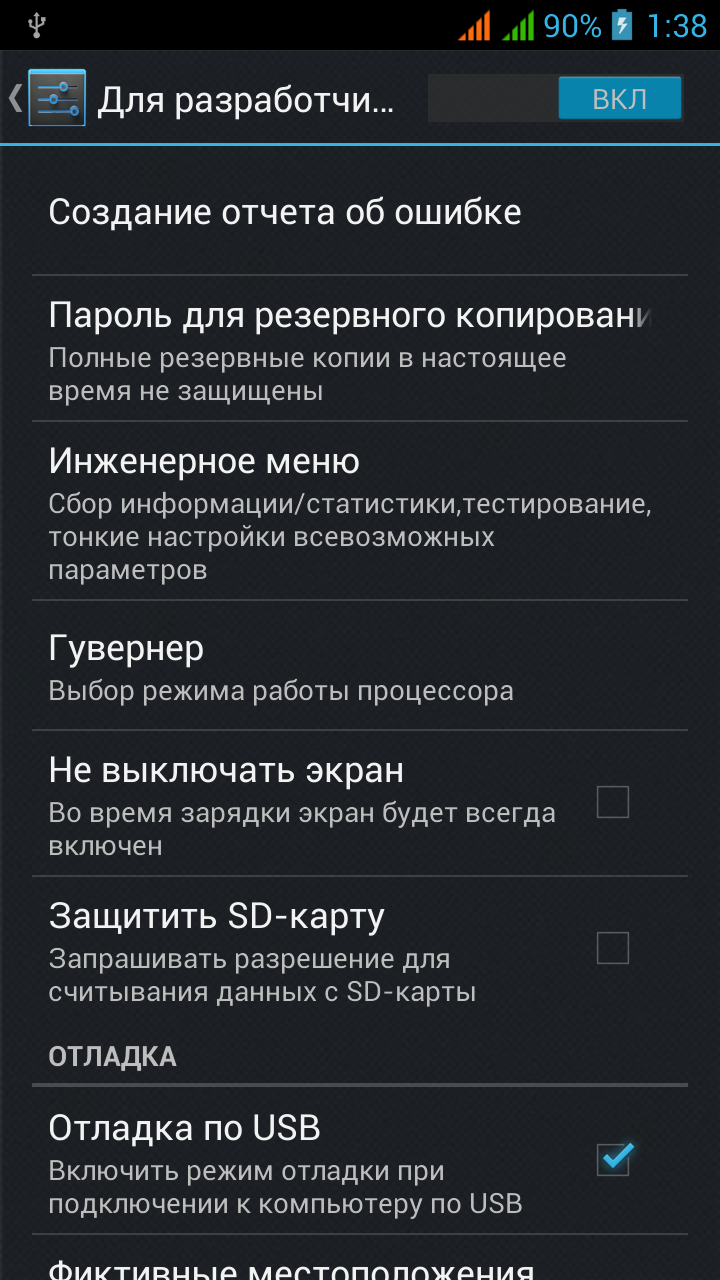Go back via the settings icon
720x1280 pixels.
click(x=55, y=98)
